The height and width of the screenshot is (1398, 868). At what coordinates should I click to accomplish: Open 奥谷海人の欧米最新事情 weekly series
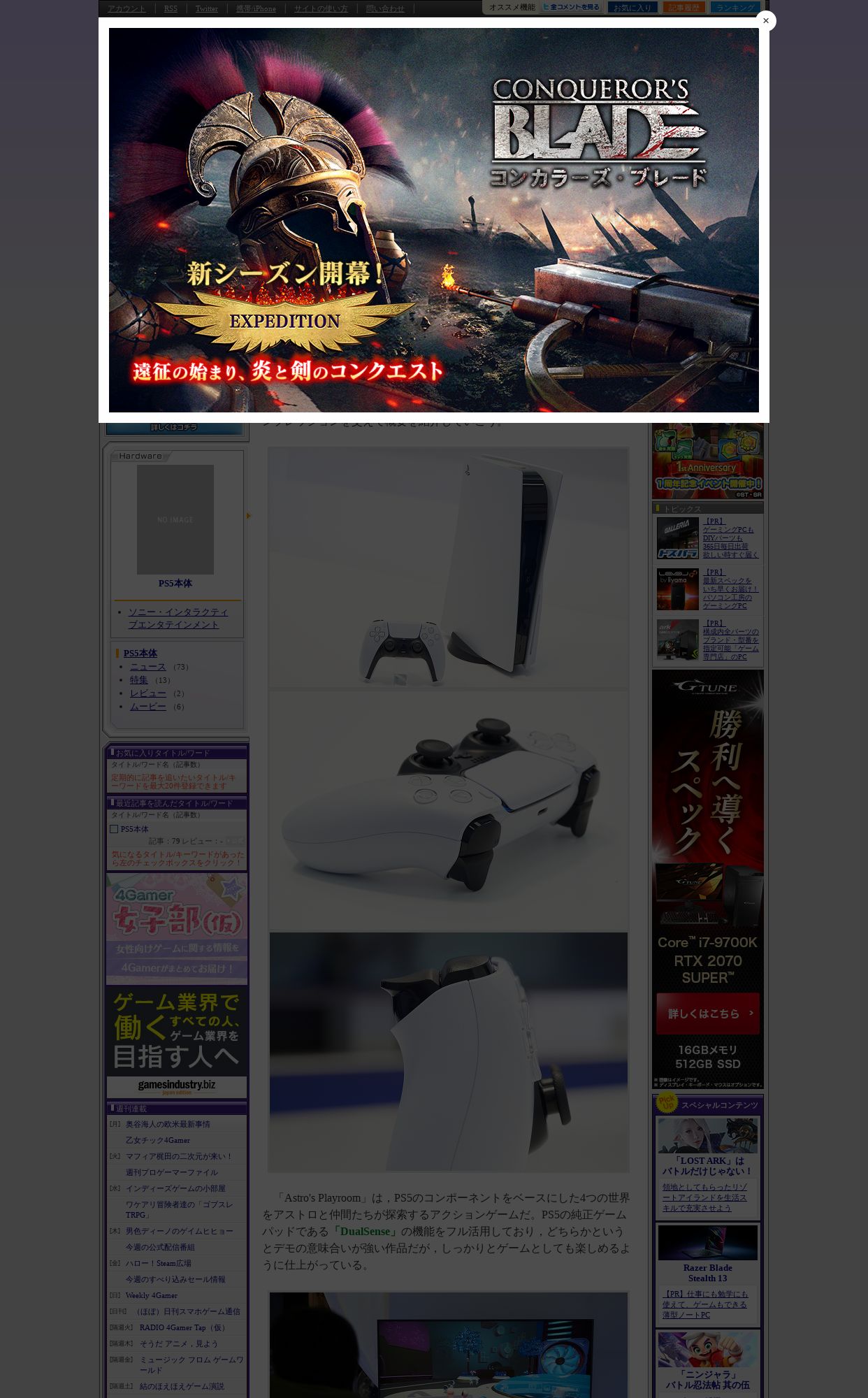click(x=168, y=1124)
